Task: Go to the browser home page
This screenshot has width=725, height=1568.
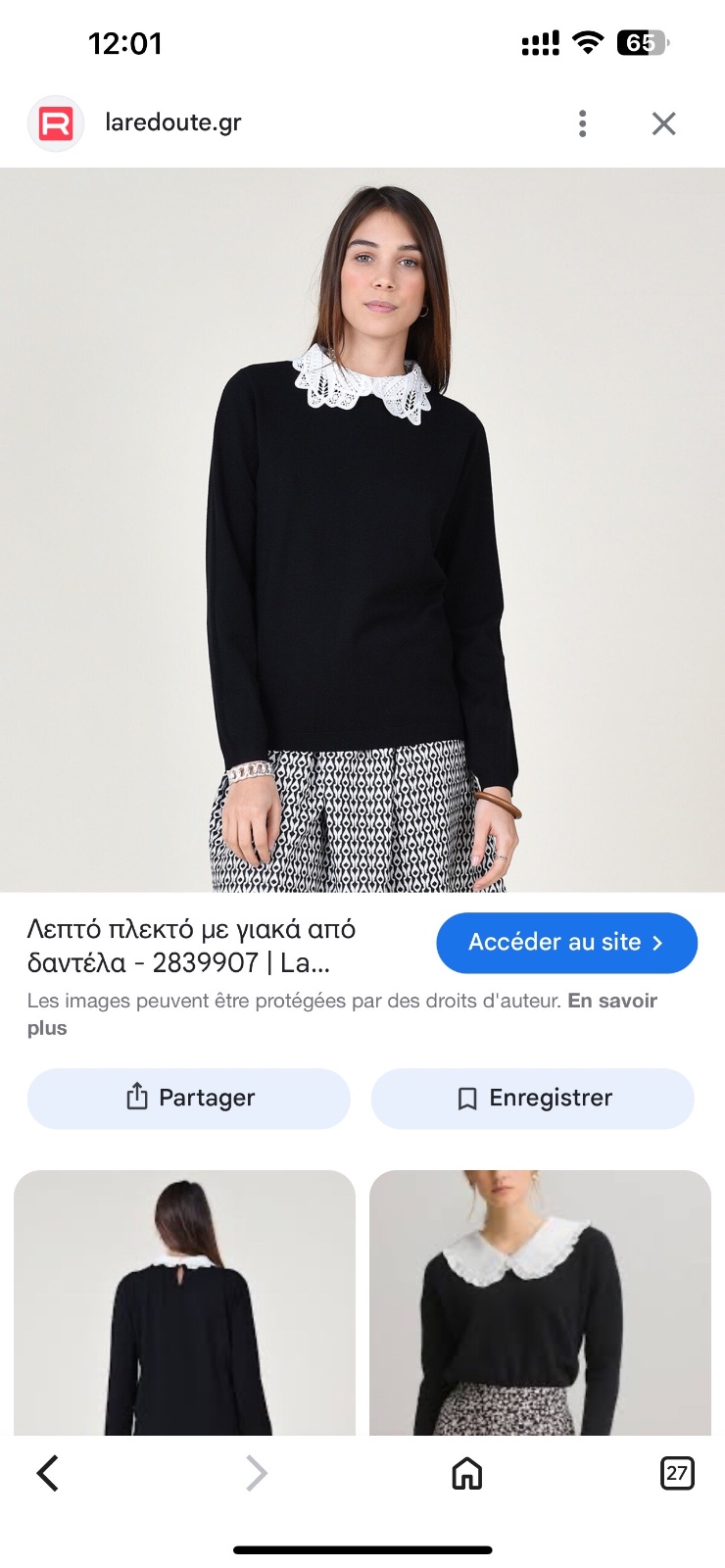Action: 466,1473
